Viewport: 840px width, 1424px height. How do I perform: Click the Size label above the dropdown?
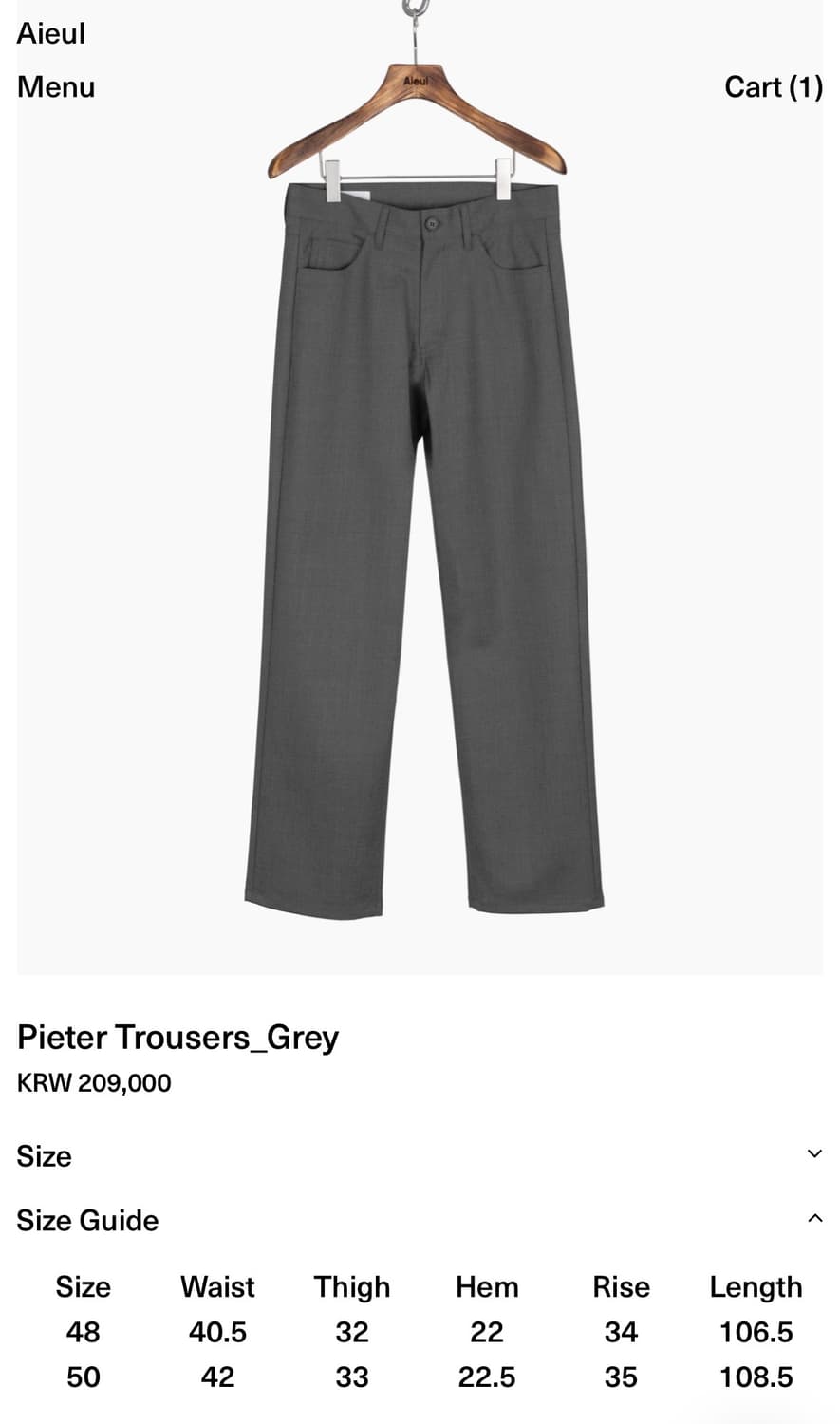[x=44, y=1155]
